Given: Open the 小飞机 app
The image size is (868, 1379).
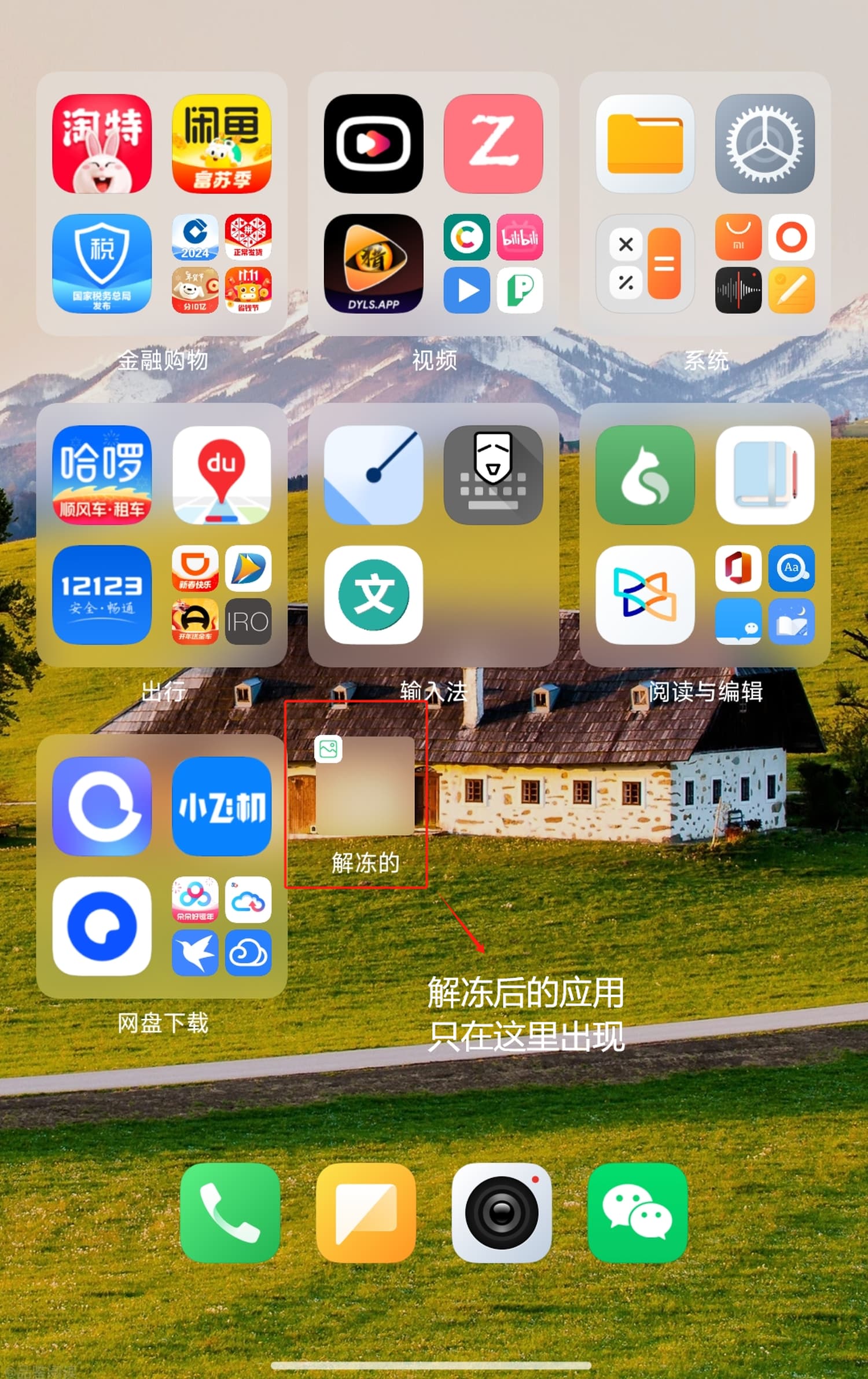Looking at the screenshot, I should [x=222, y=806].
